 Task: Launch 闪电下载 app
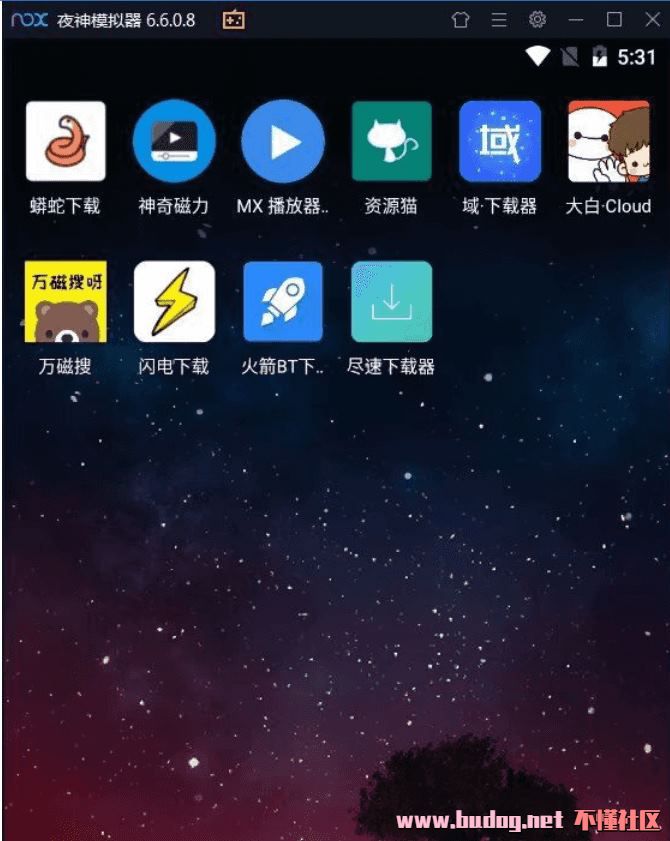point(174,302)
